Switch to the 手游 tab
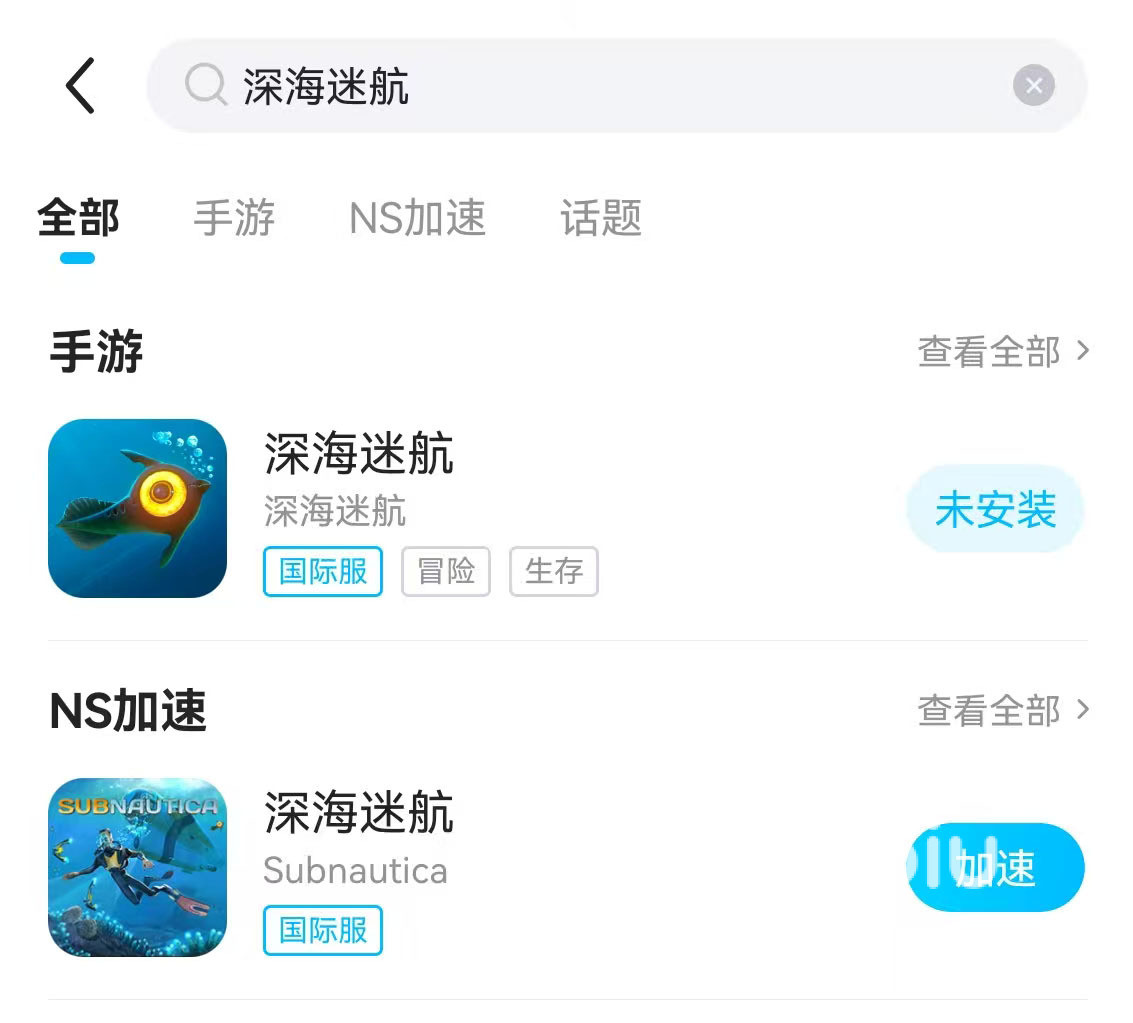This screenshot has width=1133, height=1023. point(234,218)
